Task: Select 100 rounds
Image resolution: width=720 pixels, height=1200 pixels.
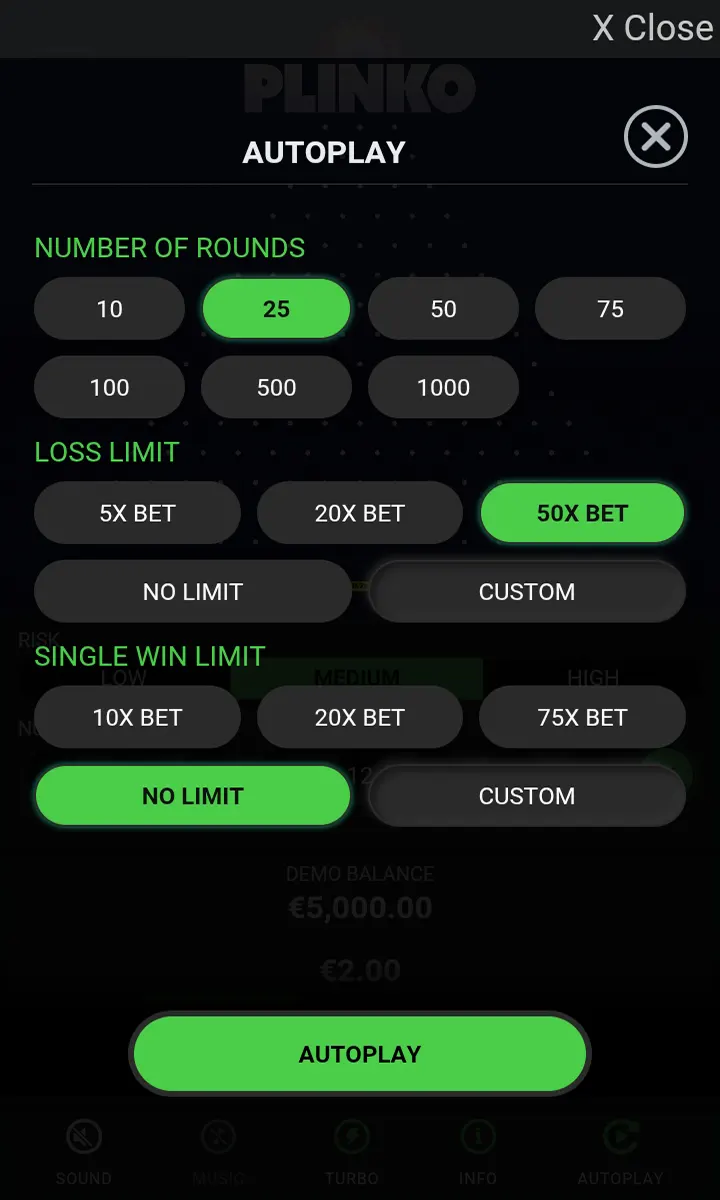Action: (x=109, y=387)
